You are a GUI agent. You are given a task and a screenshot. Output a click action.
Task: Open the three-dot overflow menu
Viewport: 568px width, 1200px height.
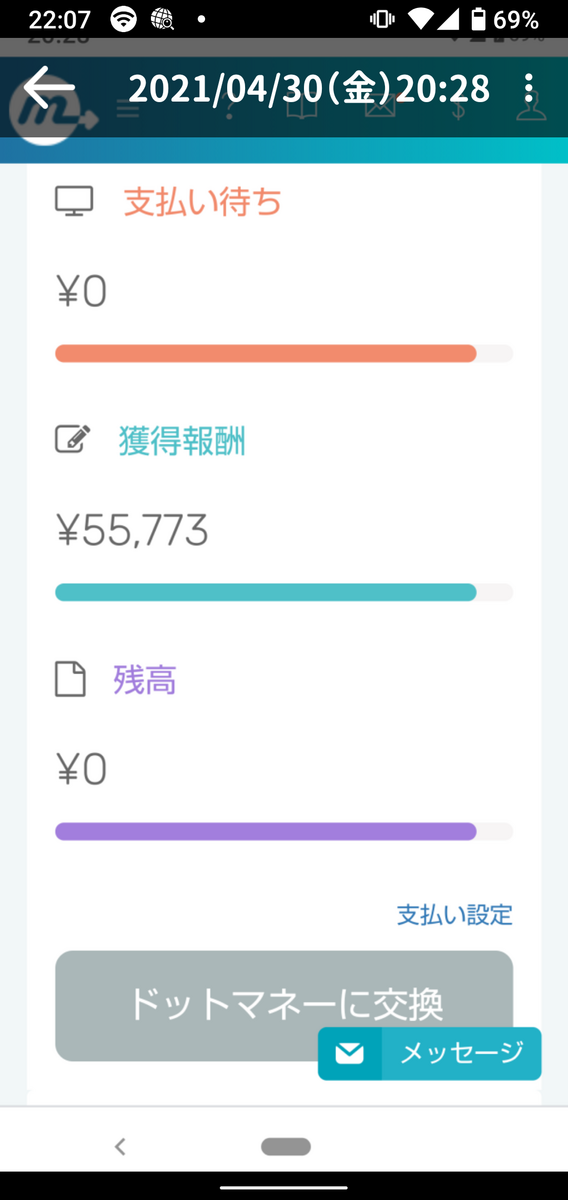click(x=529, y=88)
